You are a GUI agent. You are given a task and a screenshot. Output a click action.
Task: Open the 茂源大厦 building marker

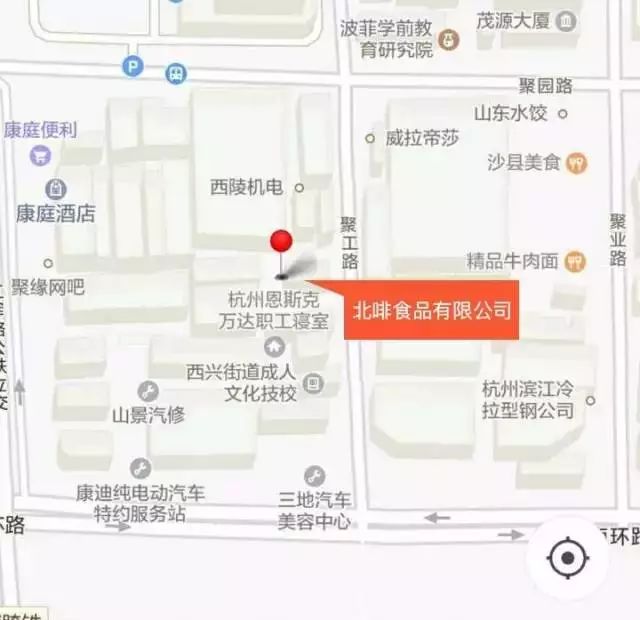tap(568, 21)
